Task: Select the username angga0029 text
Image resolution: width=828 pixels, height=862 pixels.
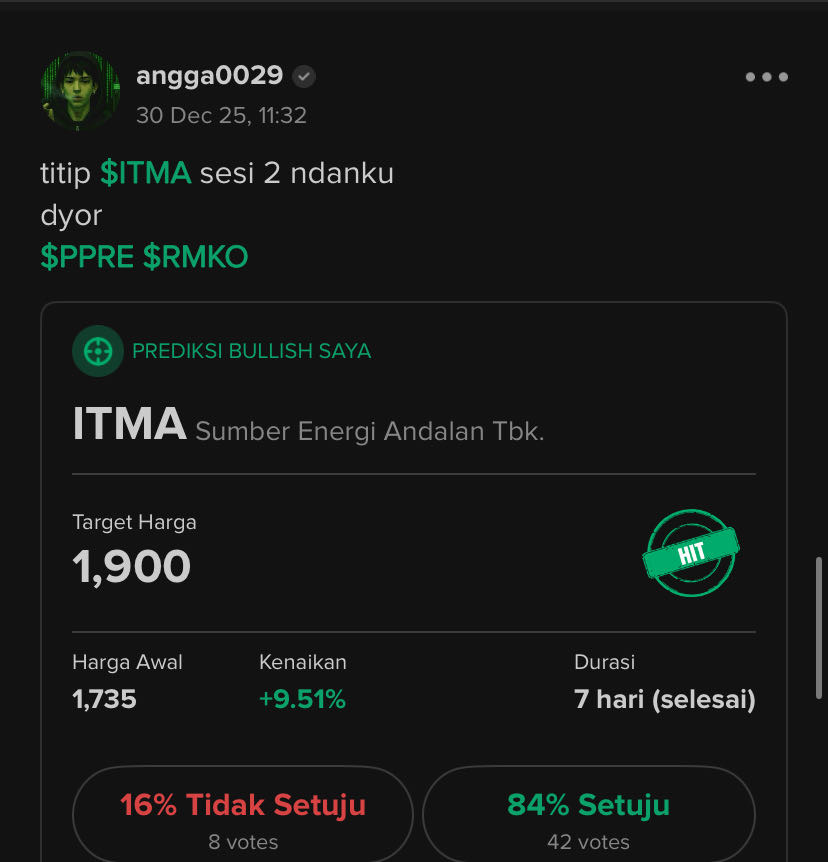Action: click(x=210, y=76)
